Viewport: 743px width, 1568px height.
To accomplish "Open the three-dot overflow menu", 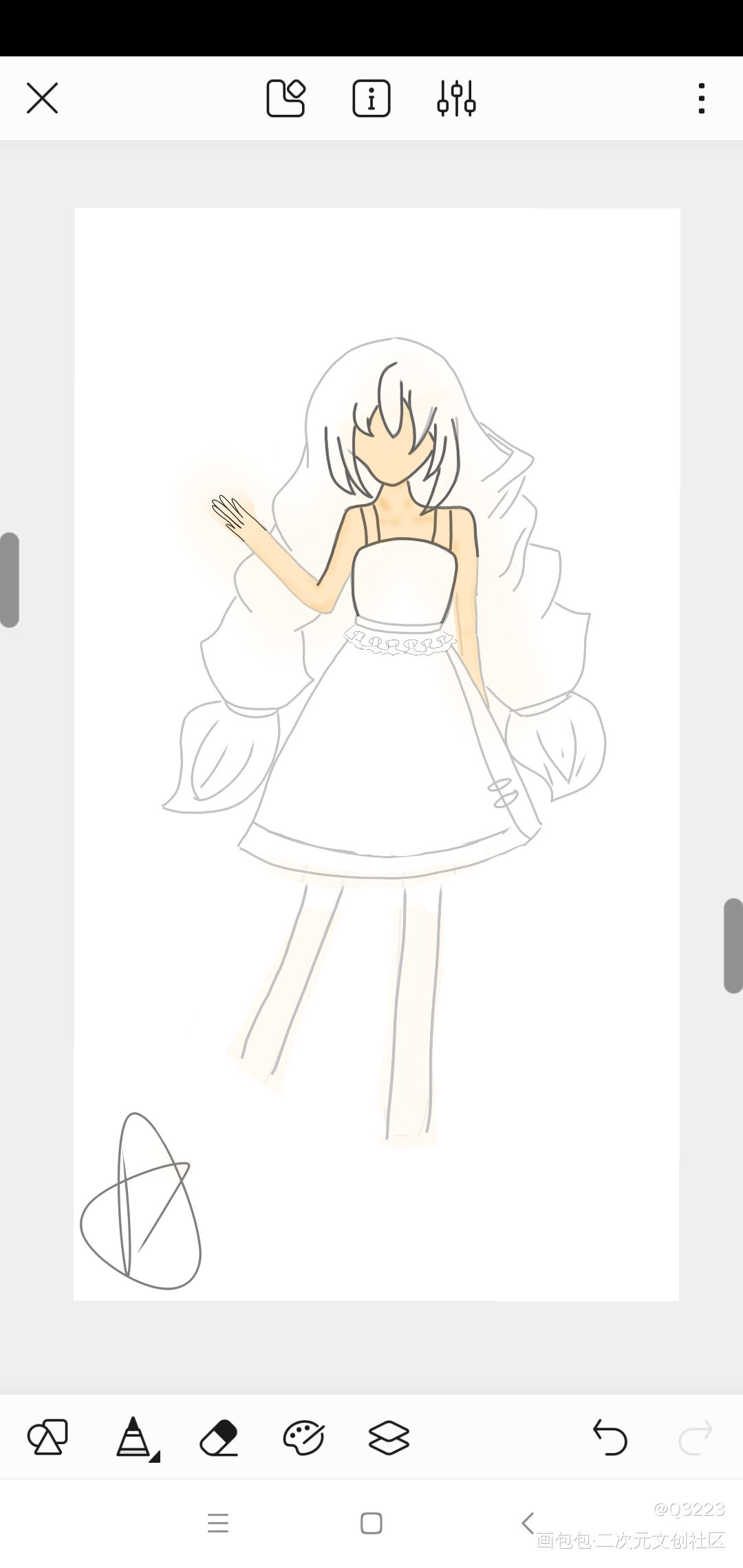I will (701, 98).
